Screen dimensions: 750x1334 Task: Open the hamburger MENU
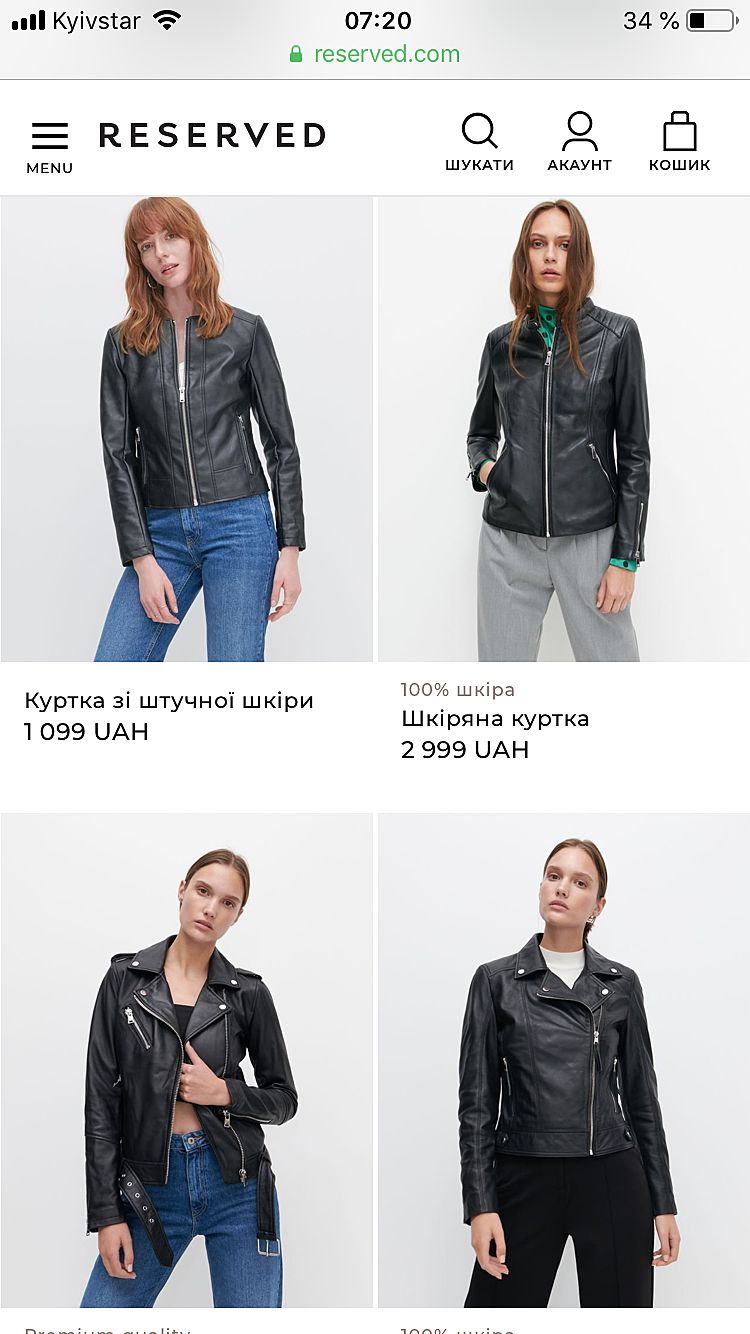[x=49, y=145]
